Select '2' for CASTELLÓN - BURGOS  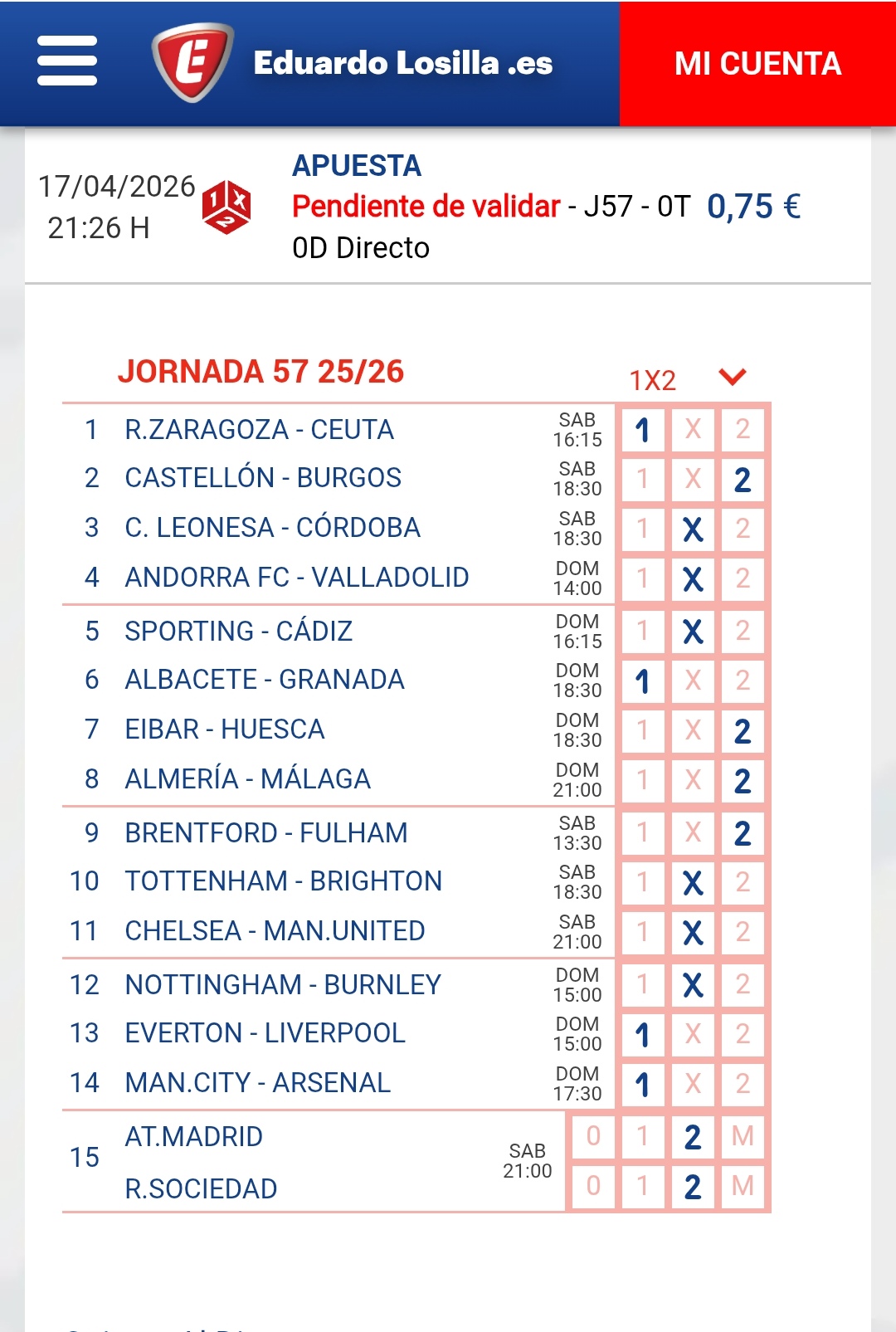[743, 479]
